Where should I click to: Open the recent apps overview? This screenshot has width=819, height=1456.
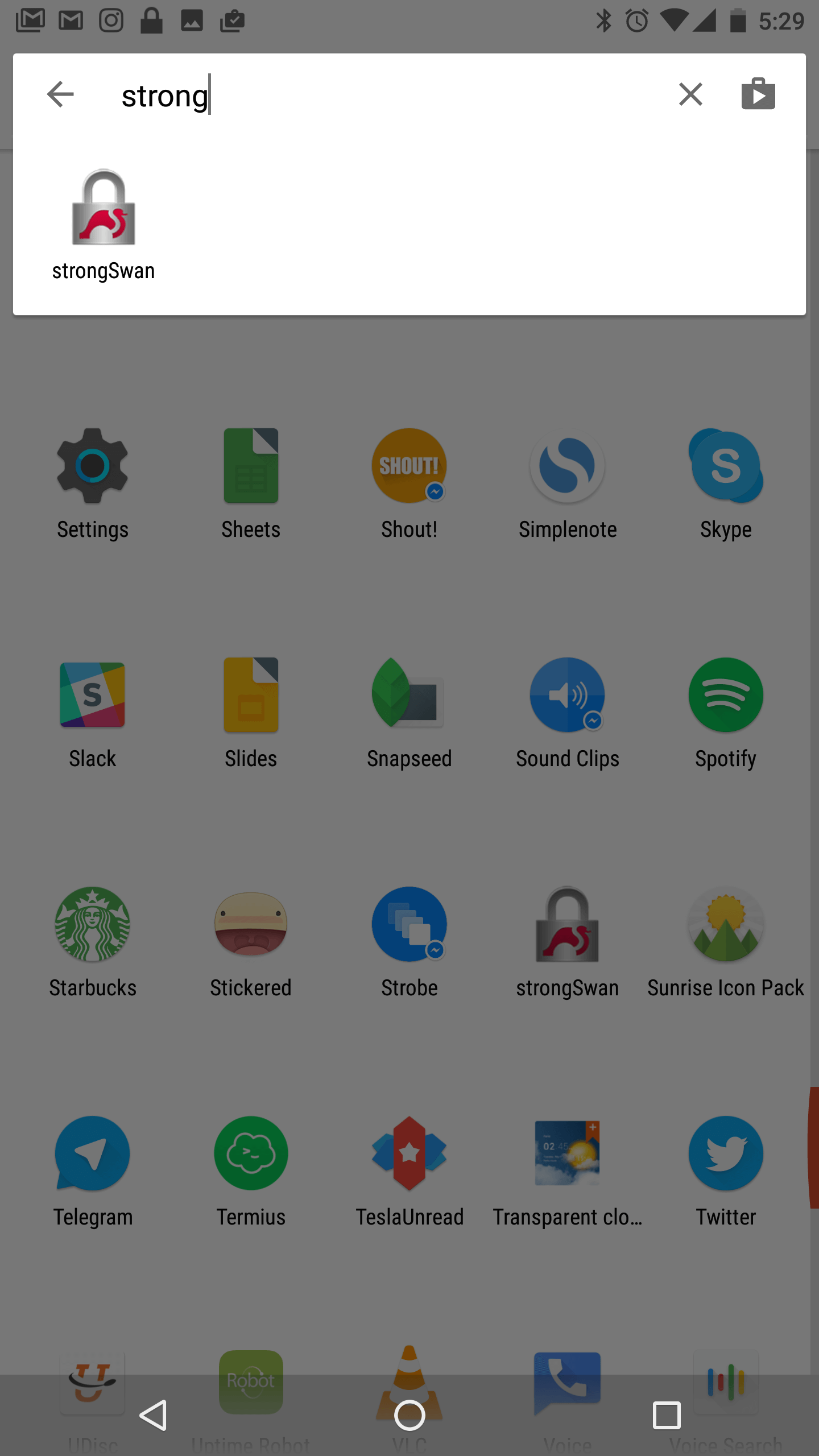(x=667, y=1415)
